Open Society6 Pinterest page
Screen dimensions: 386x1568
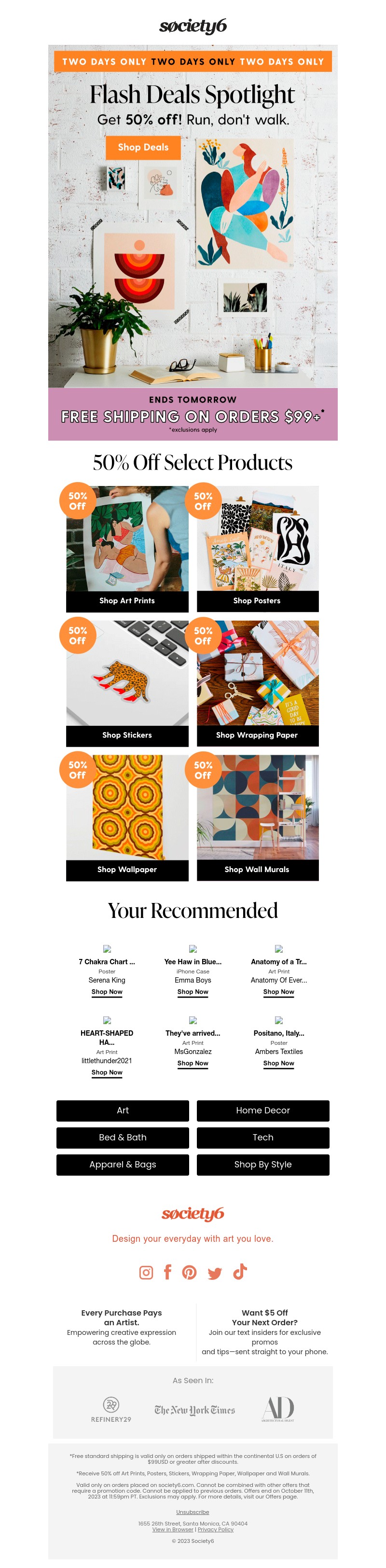(x=189, y=1272)
